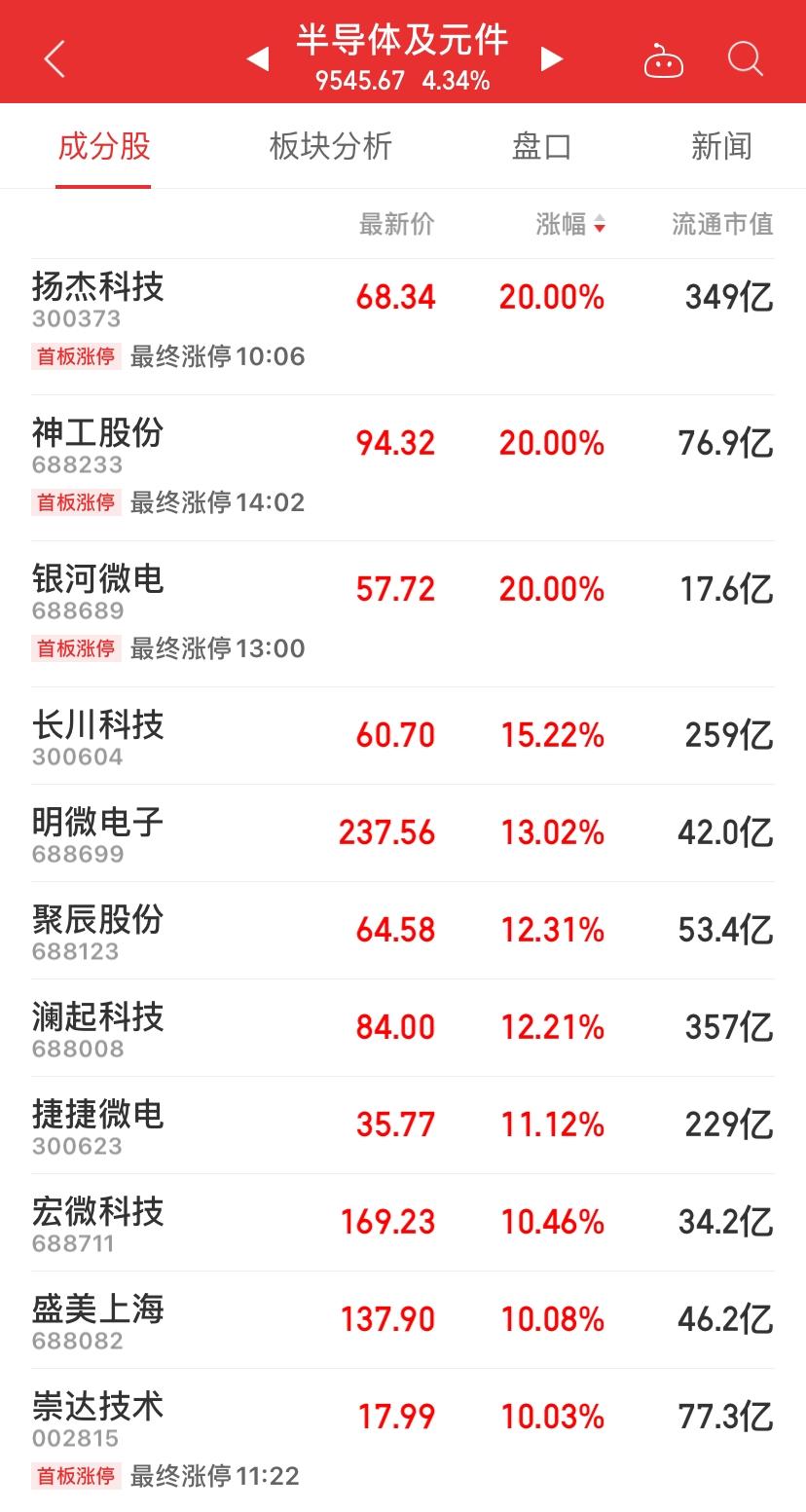Screen dimensions: 806x1512
Task: Open the 长川科技 stock row
Action: pyautogui.click(x=403, y=736)
